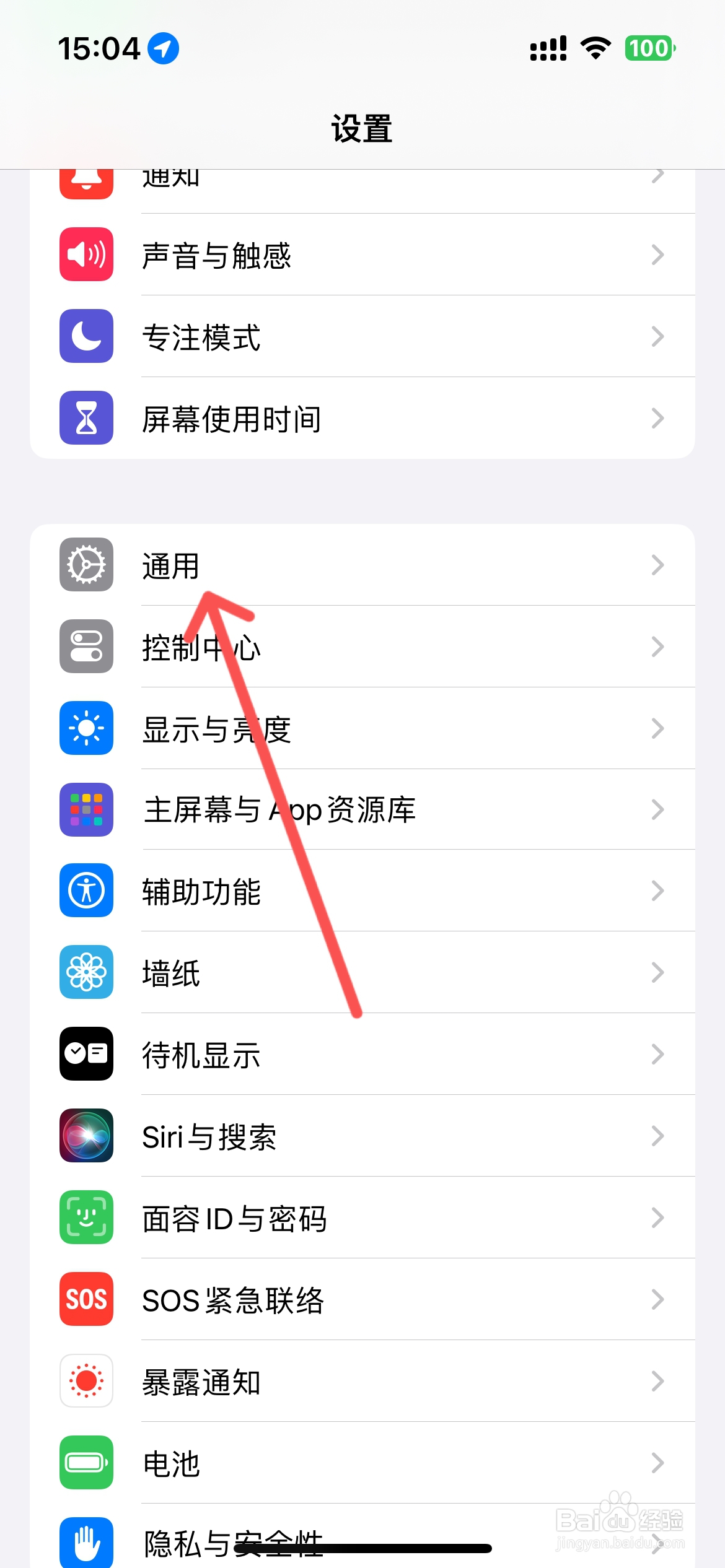Tap the 面容ID green face icon

pos(86,1217)
